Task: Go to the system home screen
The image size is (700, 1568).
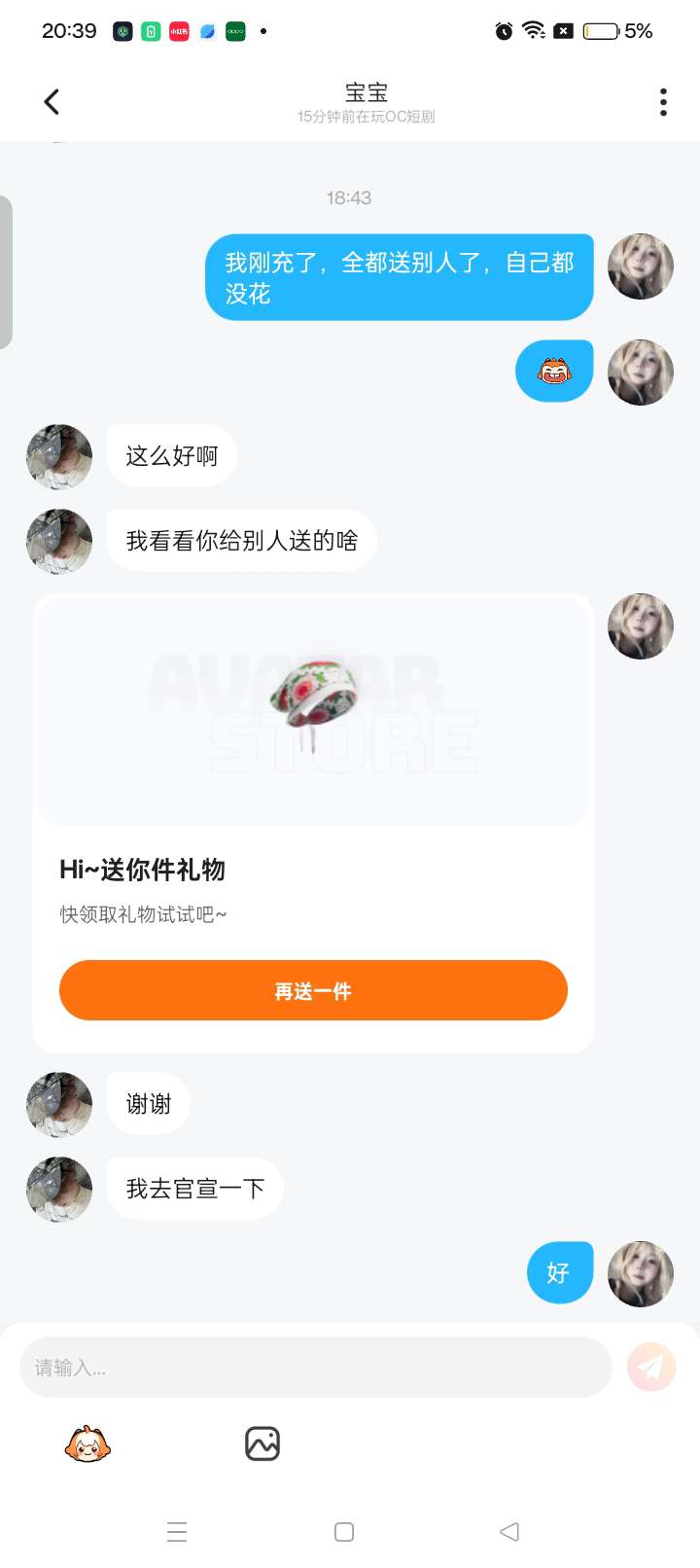Action: (x=344, y=1532)
